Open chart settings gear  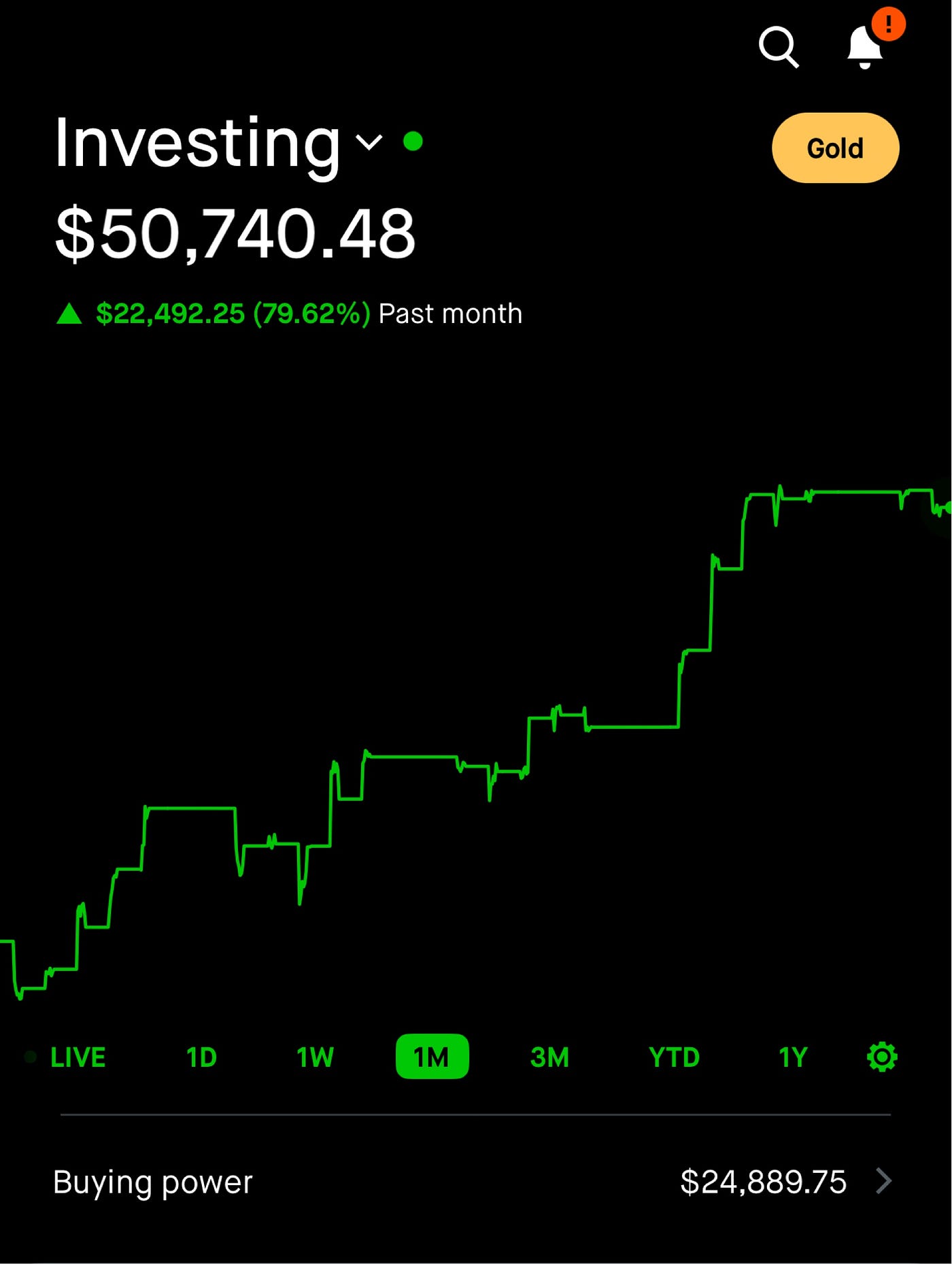coord(882,1057)
